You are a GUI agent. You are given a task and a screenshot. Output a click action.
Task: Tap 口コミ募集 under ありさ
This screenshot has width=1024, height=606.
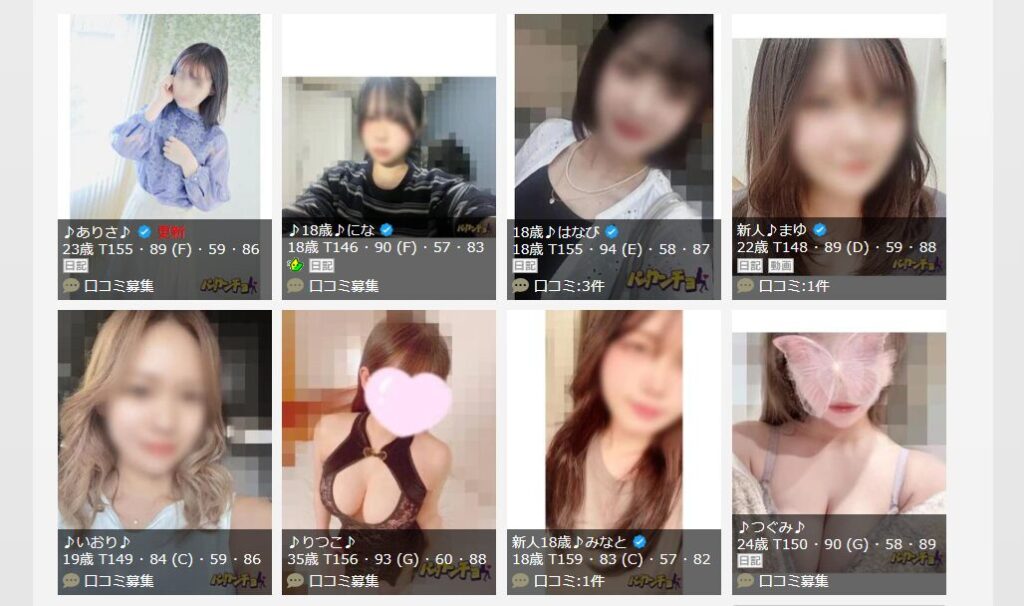pyautogui.click(x=118, y=285)
